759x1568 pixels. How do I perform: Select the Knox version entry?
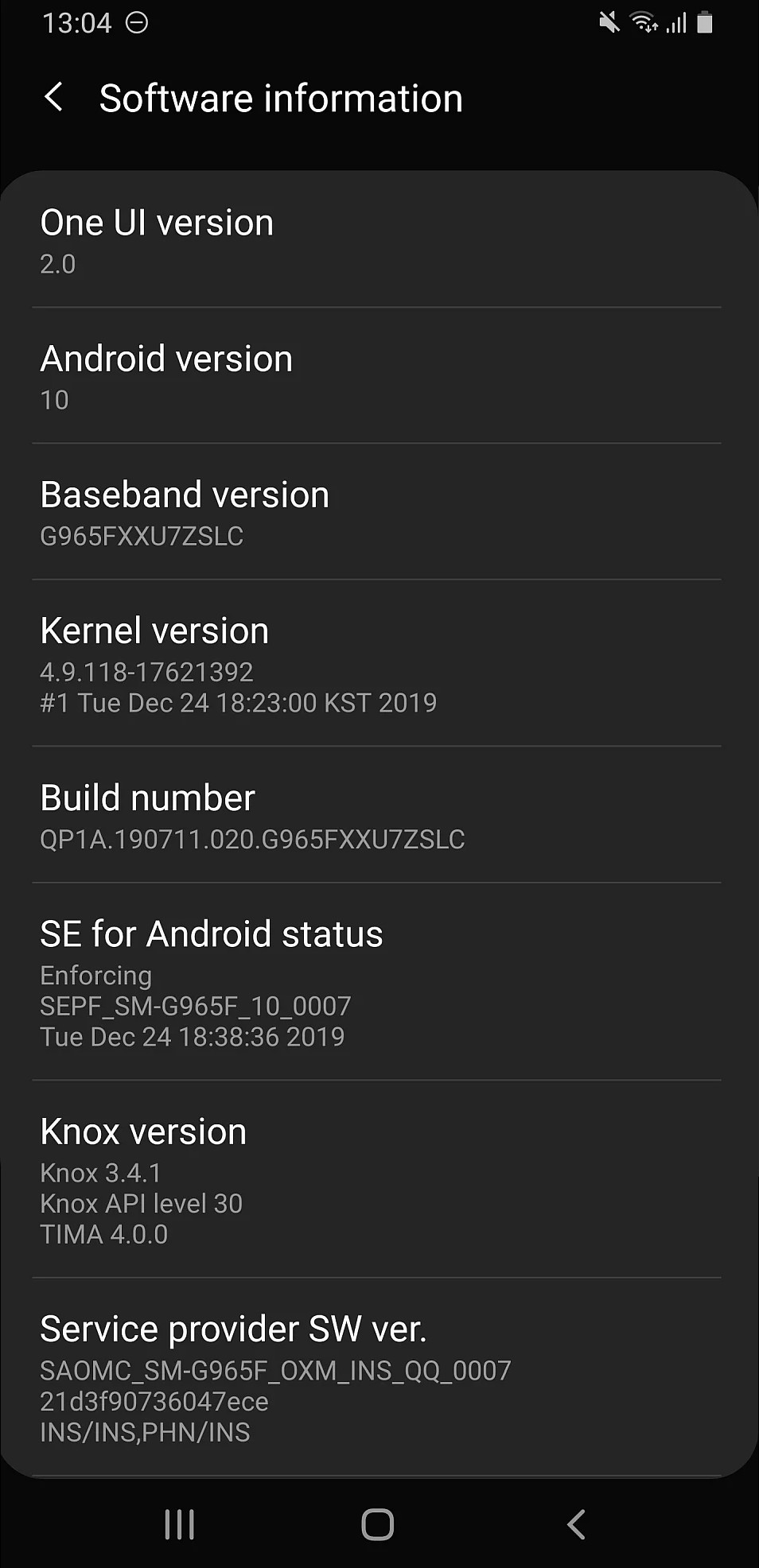[x=379, y=1180]
